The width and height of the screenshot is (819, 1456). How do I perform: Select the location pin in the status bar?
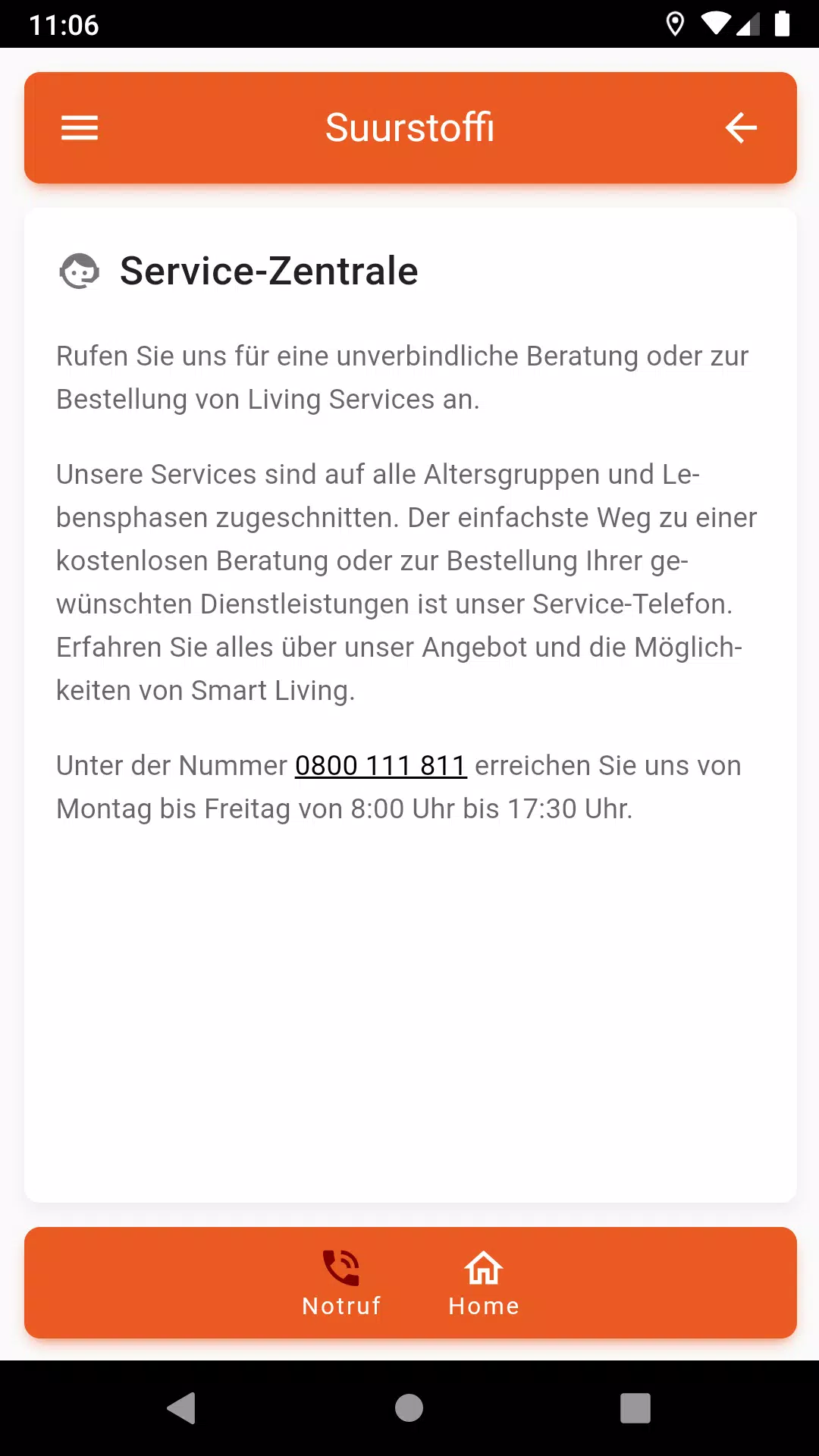click(675, 24)
